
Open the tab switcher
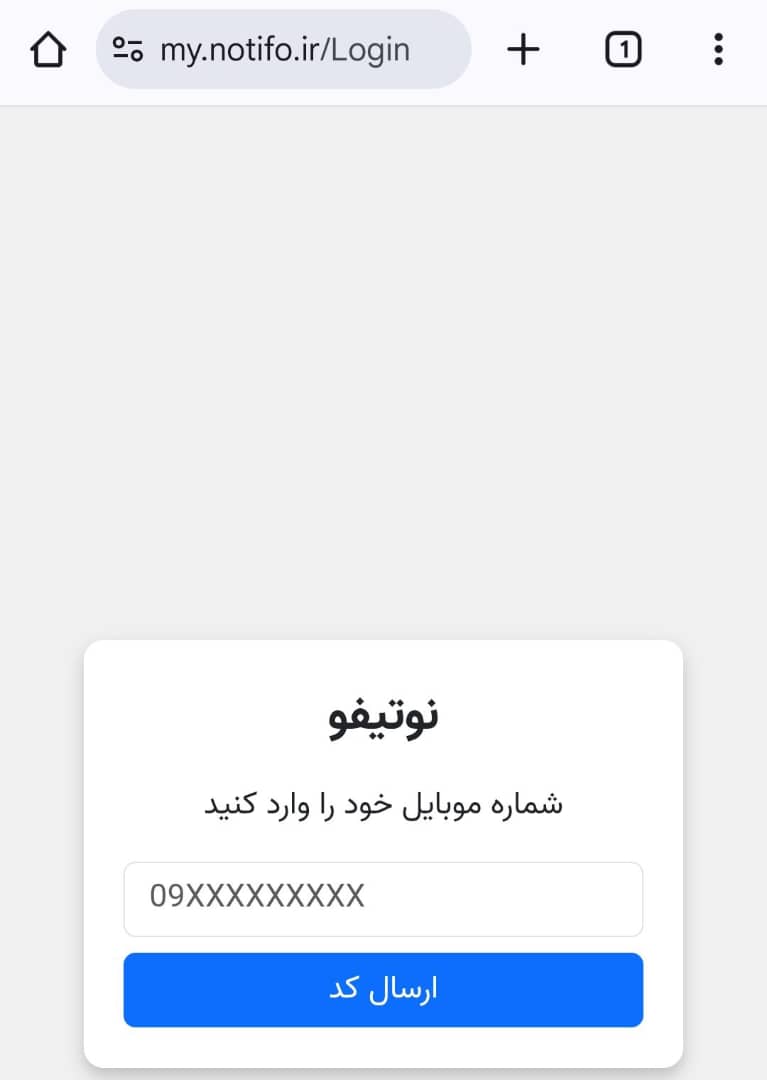click(x=623, y=49)
